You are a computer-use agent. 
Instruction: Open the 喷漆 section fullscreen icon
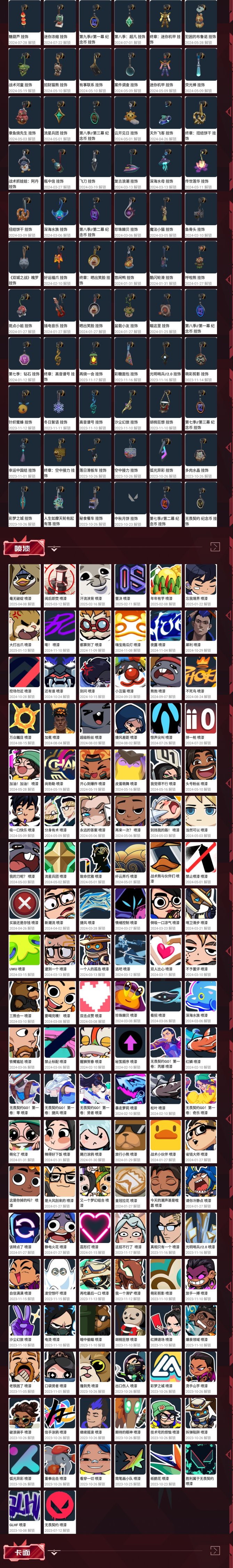pyautogui.click(x=215, y=547)
